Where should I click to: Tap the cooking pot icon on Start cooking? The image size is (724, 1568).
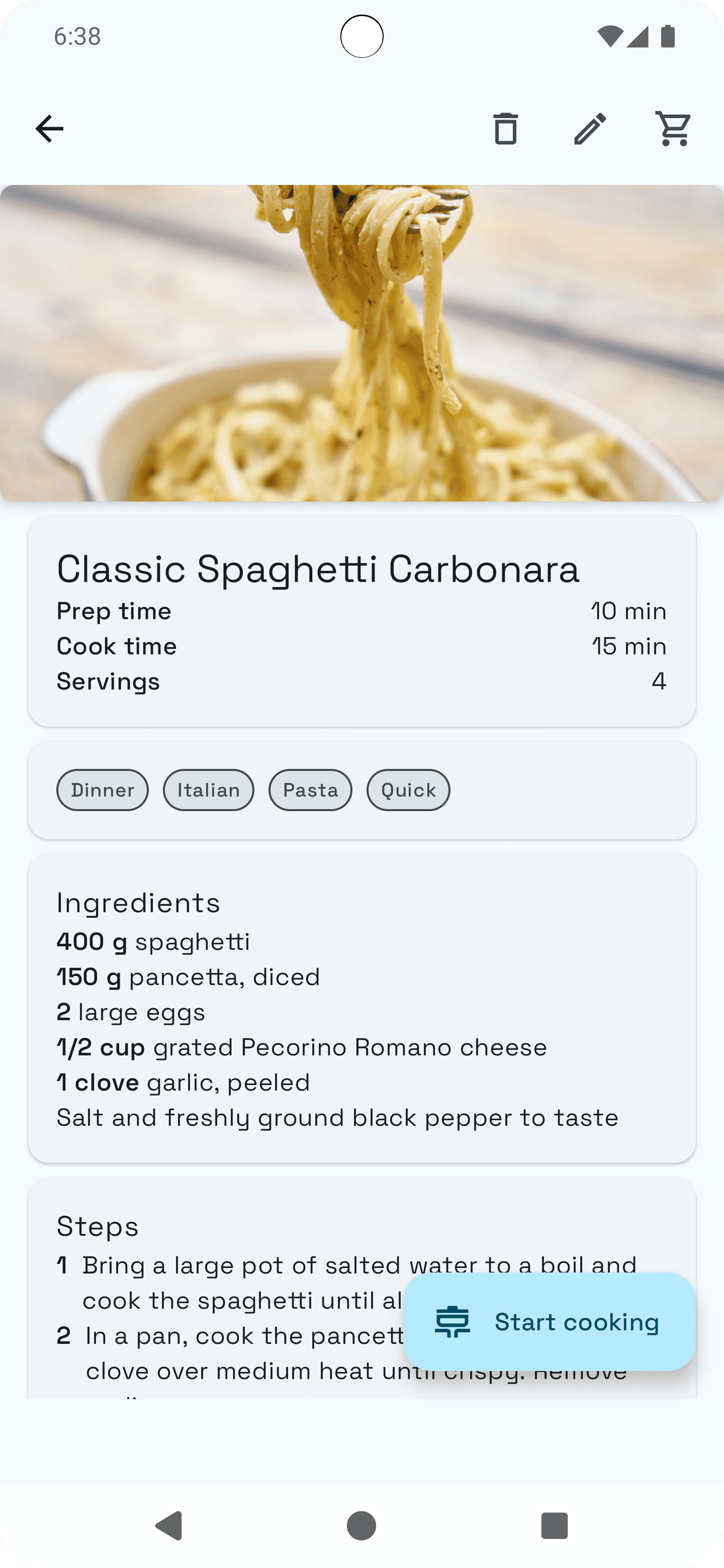pyautogui.click(x=452, y=1322)
